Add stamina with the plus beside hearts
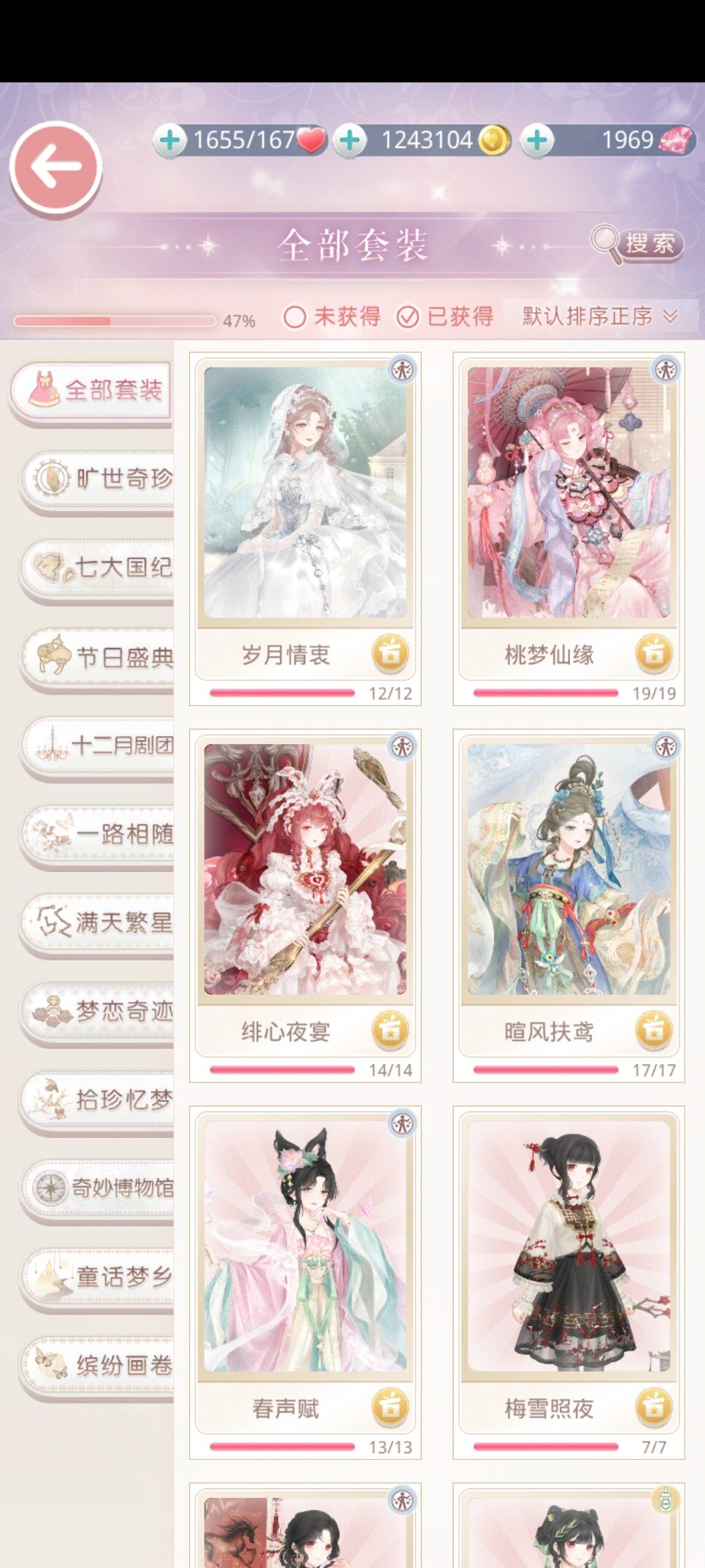The width and height of the screenshot is (705, 1568). coord(171,140)
